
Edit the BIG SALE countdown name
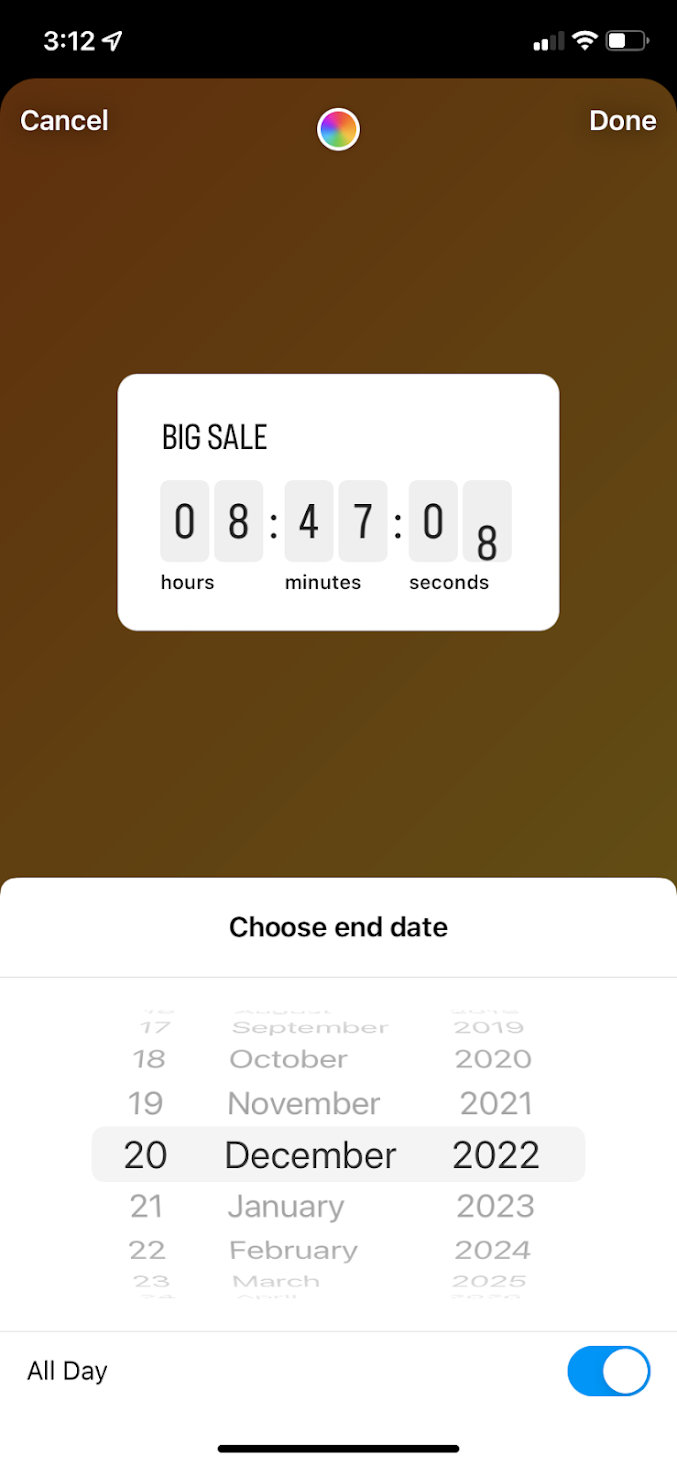[x=215, y=437]
